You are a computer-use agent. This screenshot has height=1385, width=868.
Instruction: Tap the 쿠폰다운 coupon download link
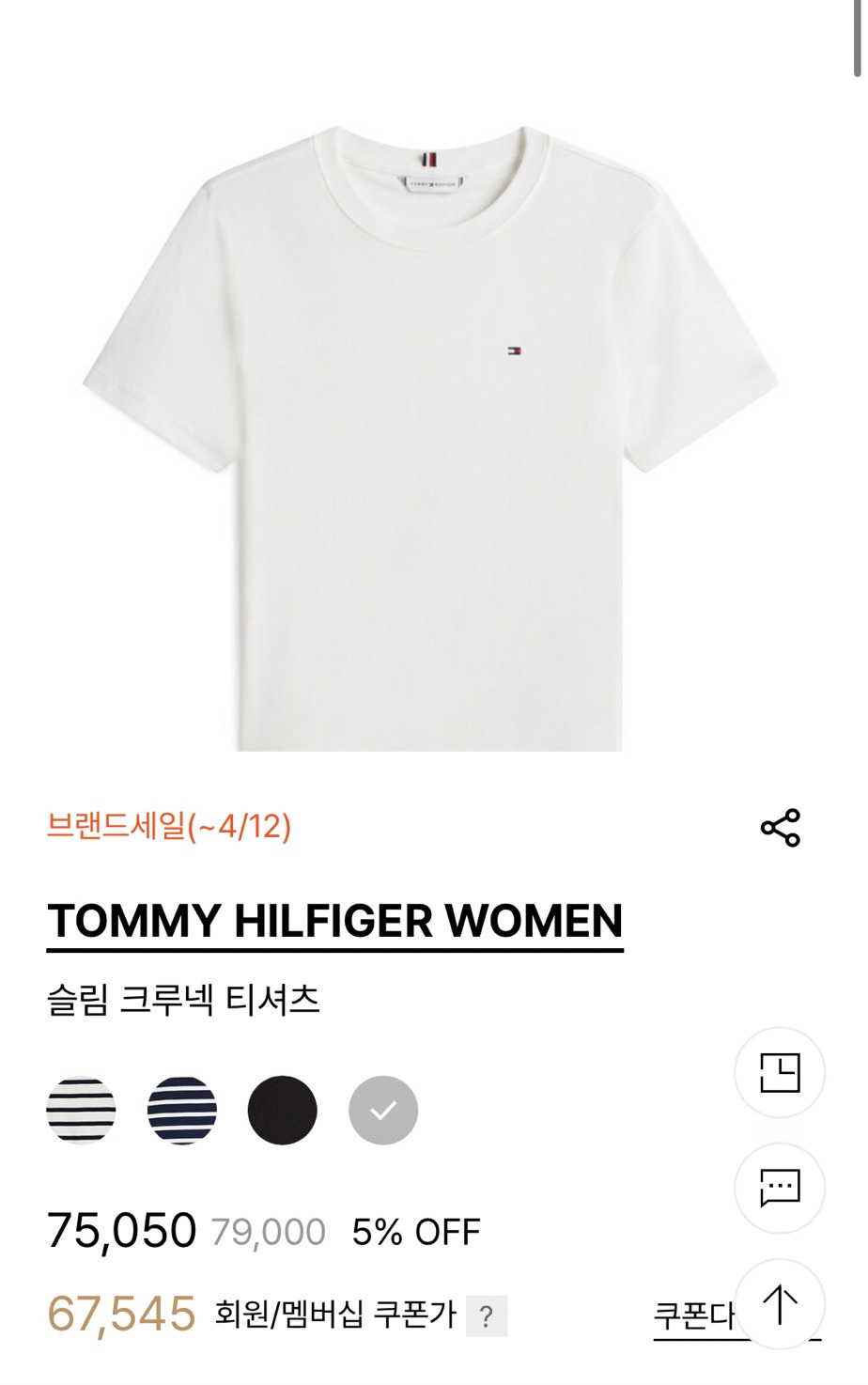click(x=693, y=1316)
